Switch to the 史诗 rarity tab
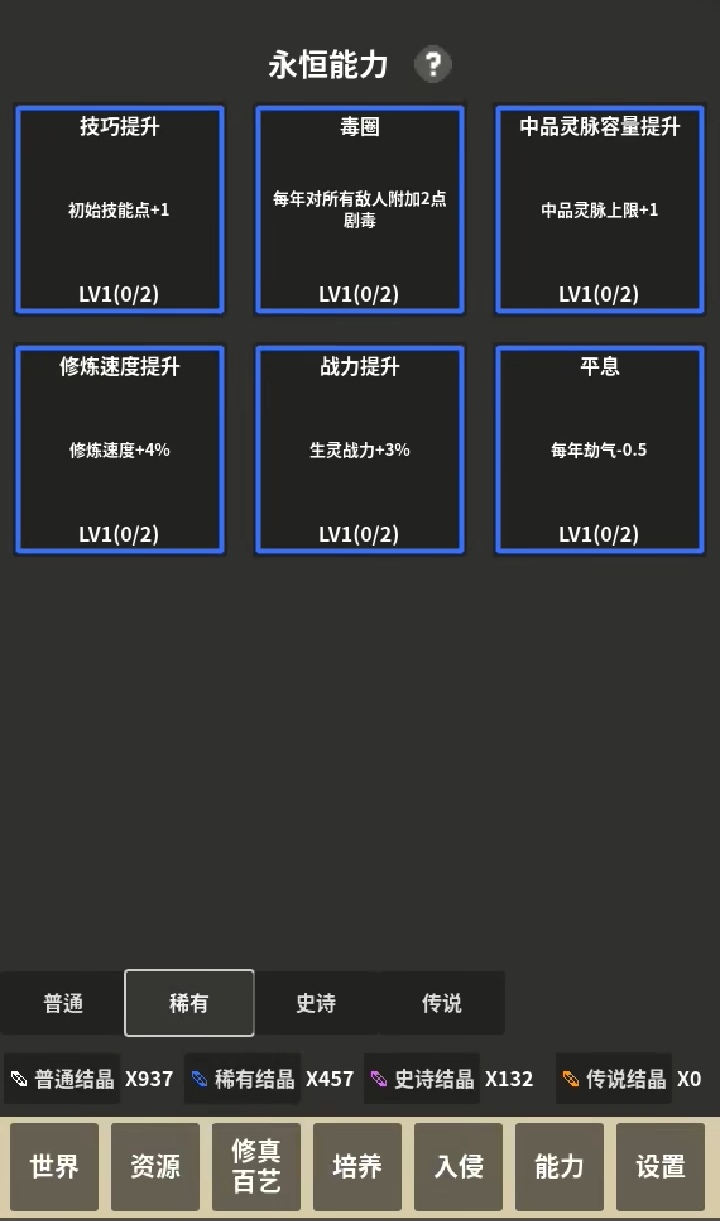 pos(316,1003)
